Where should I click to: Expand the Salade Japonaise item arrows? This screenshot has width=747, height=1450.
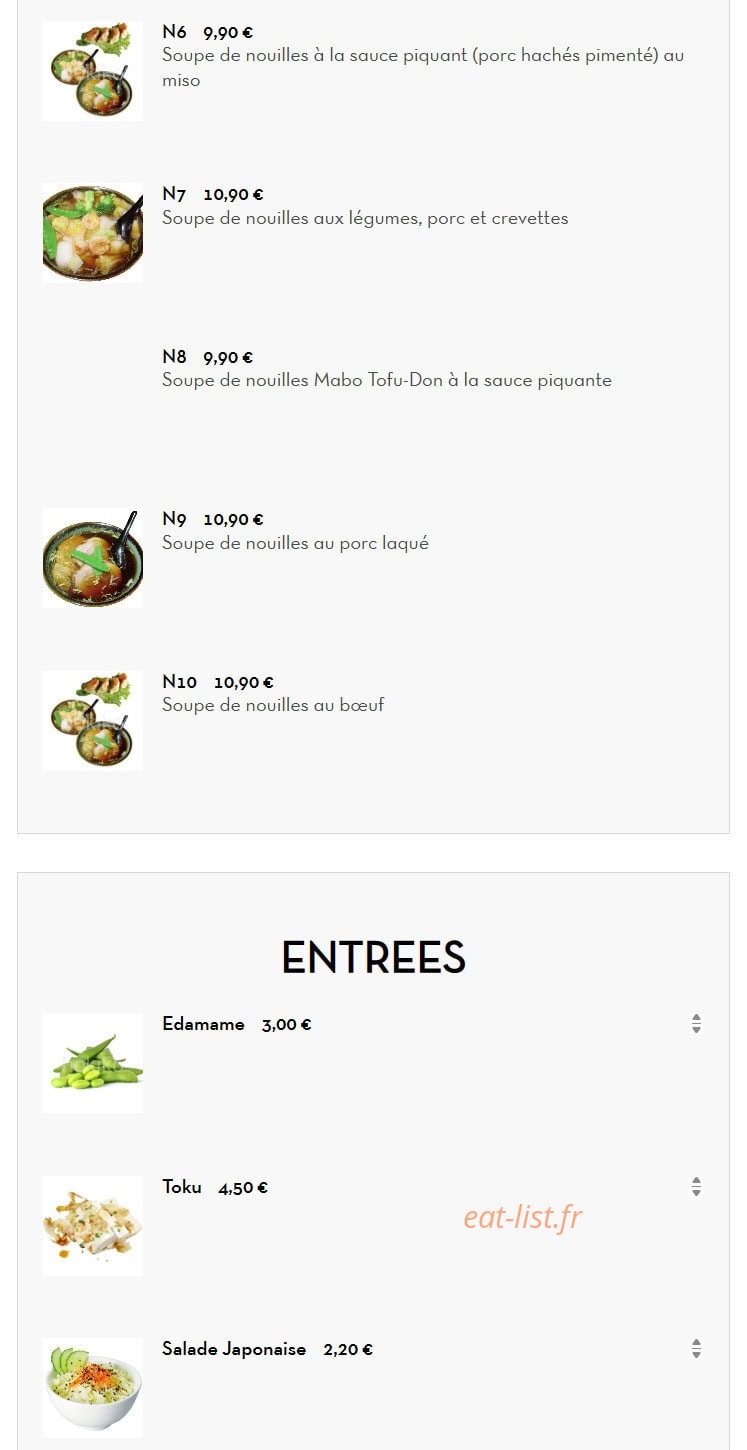(x=696, y=1349)
